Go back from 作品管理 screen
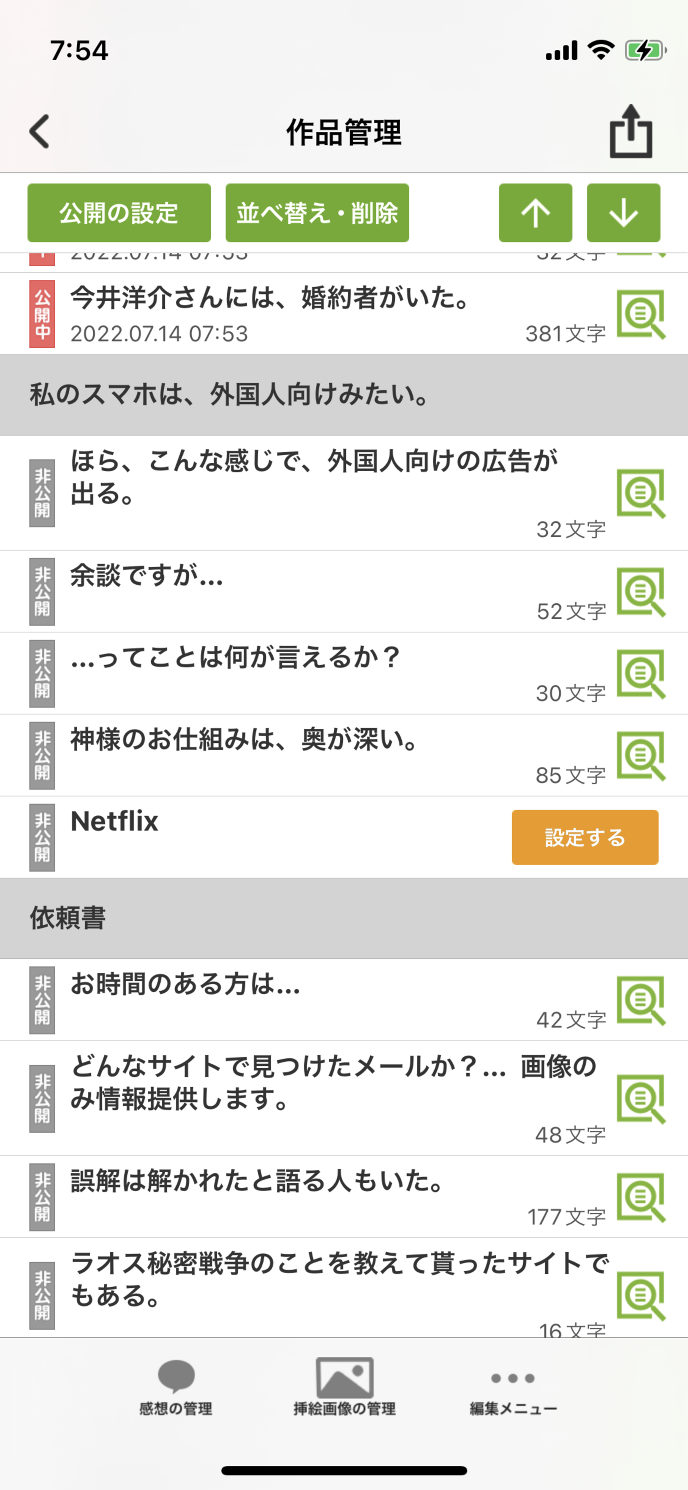The width and height of the screenshot is (688, 1490). 40,132
